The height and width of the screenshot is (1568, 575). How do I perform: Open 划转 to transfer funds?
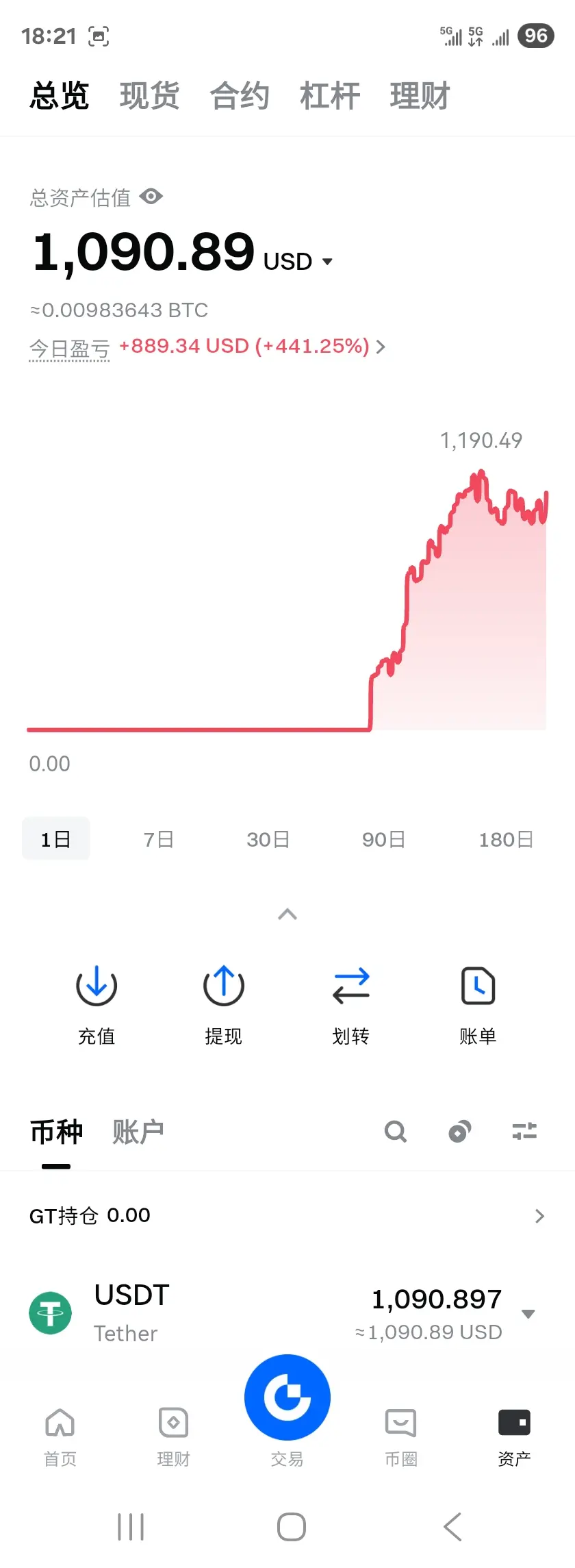(x=350, y=1004)
